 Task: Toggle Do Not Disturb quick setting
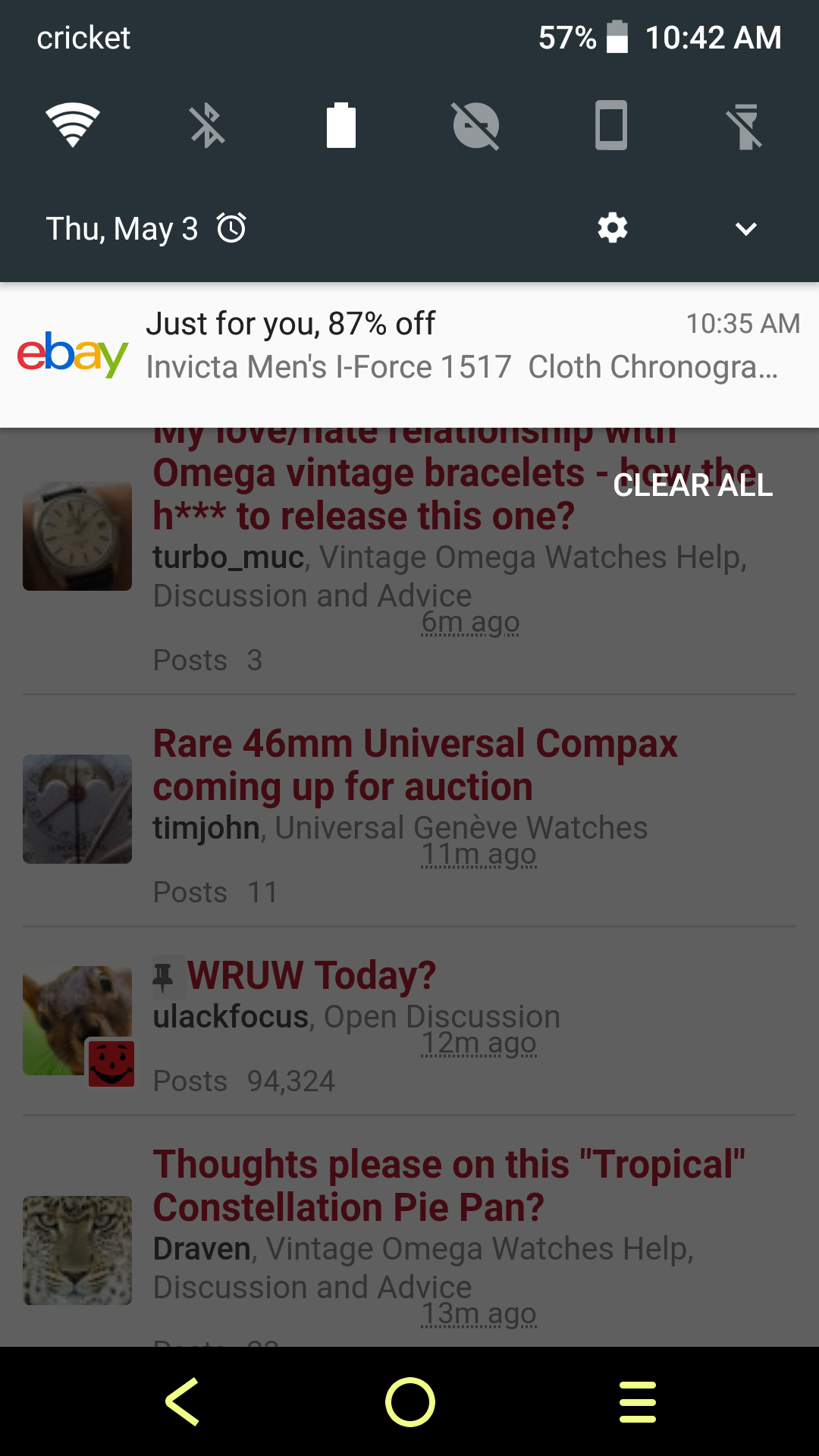pos(475,125)
